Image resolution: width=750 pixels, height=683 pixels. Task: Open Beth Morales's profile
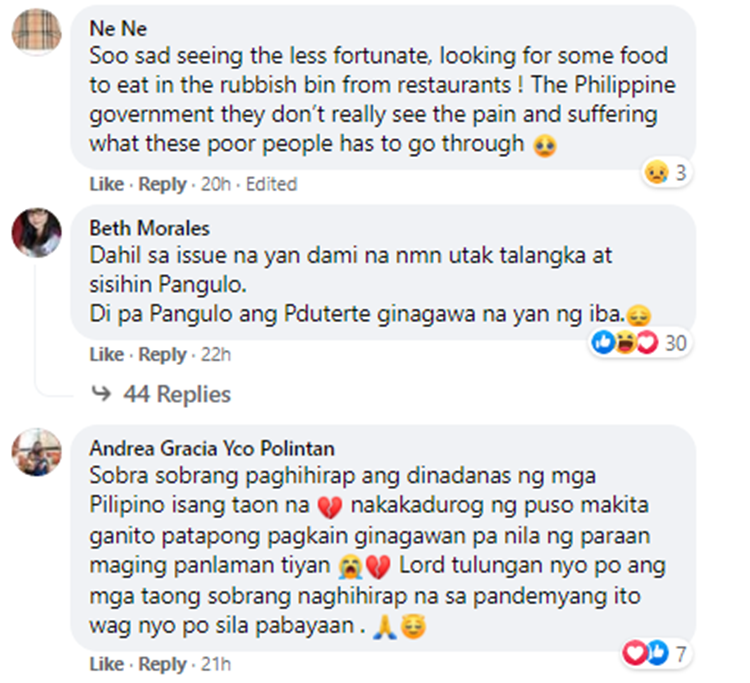click(149, 228)
